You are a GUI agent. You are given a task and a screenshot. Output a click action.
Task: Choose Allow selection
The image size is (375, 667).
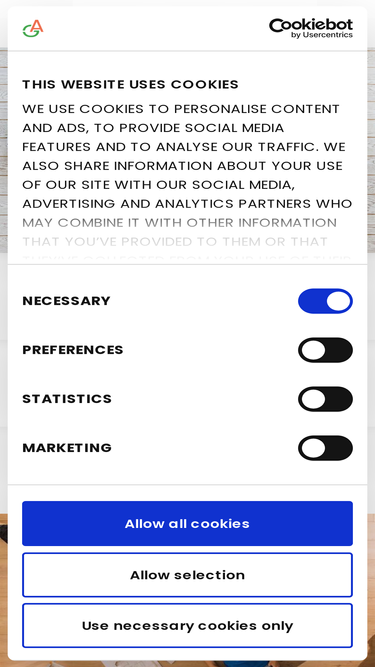tap(188, 575)
